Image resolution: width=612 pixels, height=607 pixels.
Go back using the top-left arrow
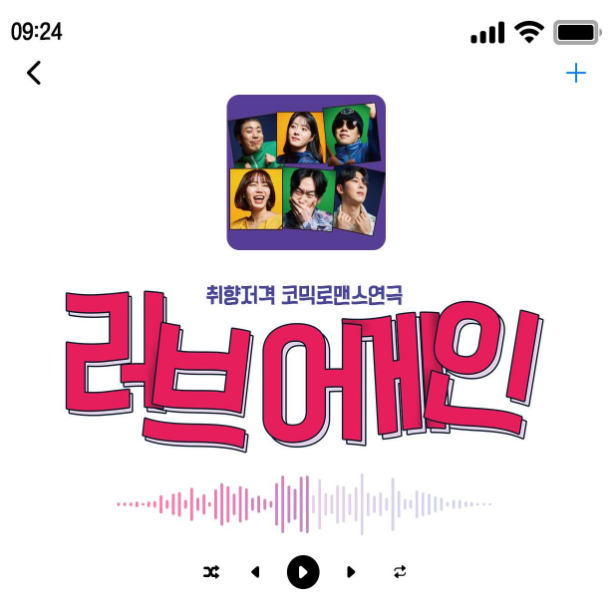point(34,73)
